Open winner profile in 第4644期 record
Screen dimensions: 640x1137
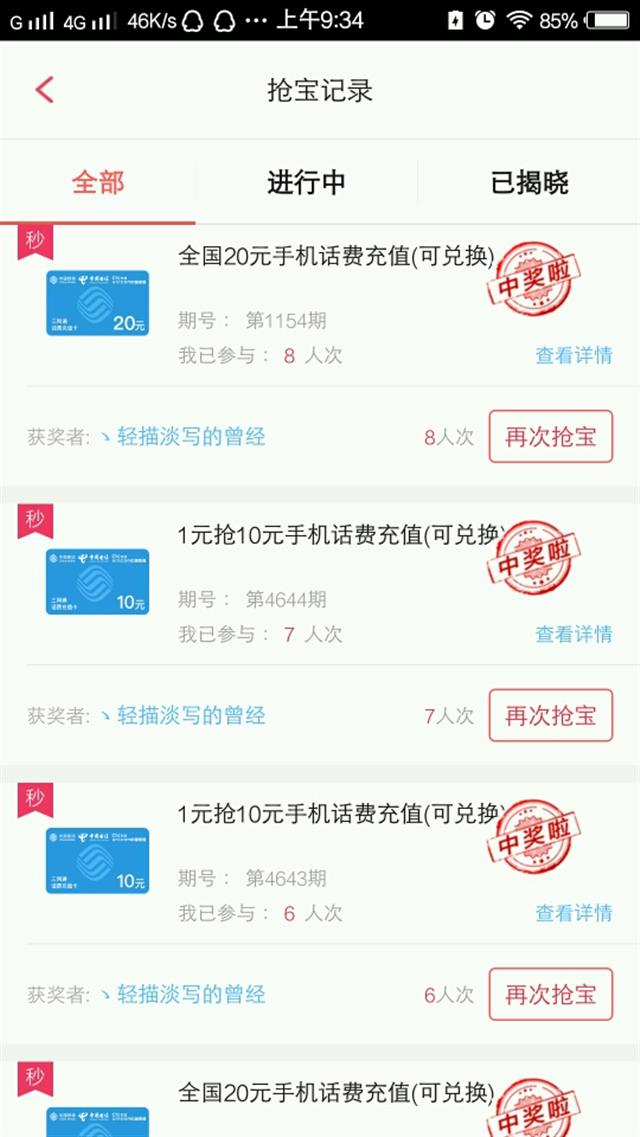pos(183,716)
